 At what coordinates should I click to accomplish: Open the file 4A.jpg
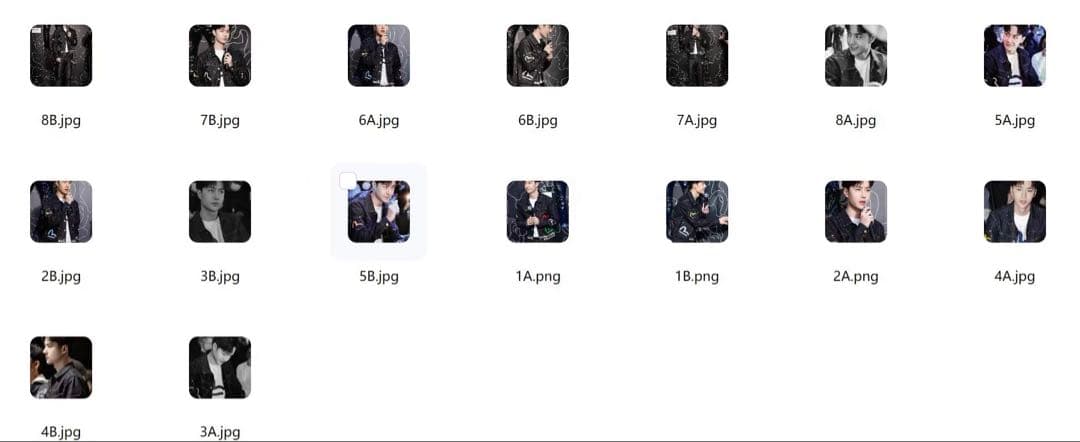[1015, 212]
